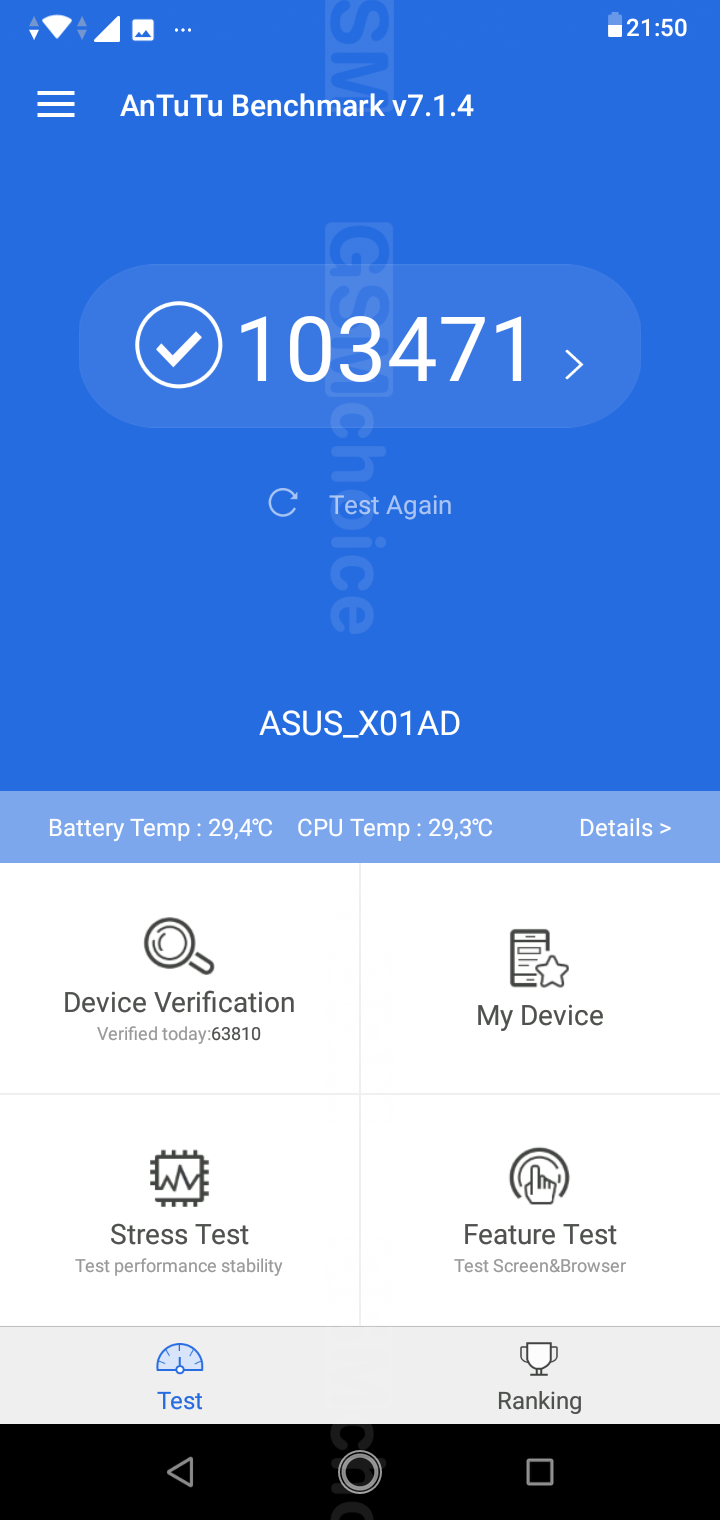Select the Test tab
720x1520 pixels.
tap(180, 1377)
